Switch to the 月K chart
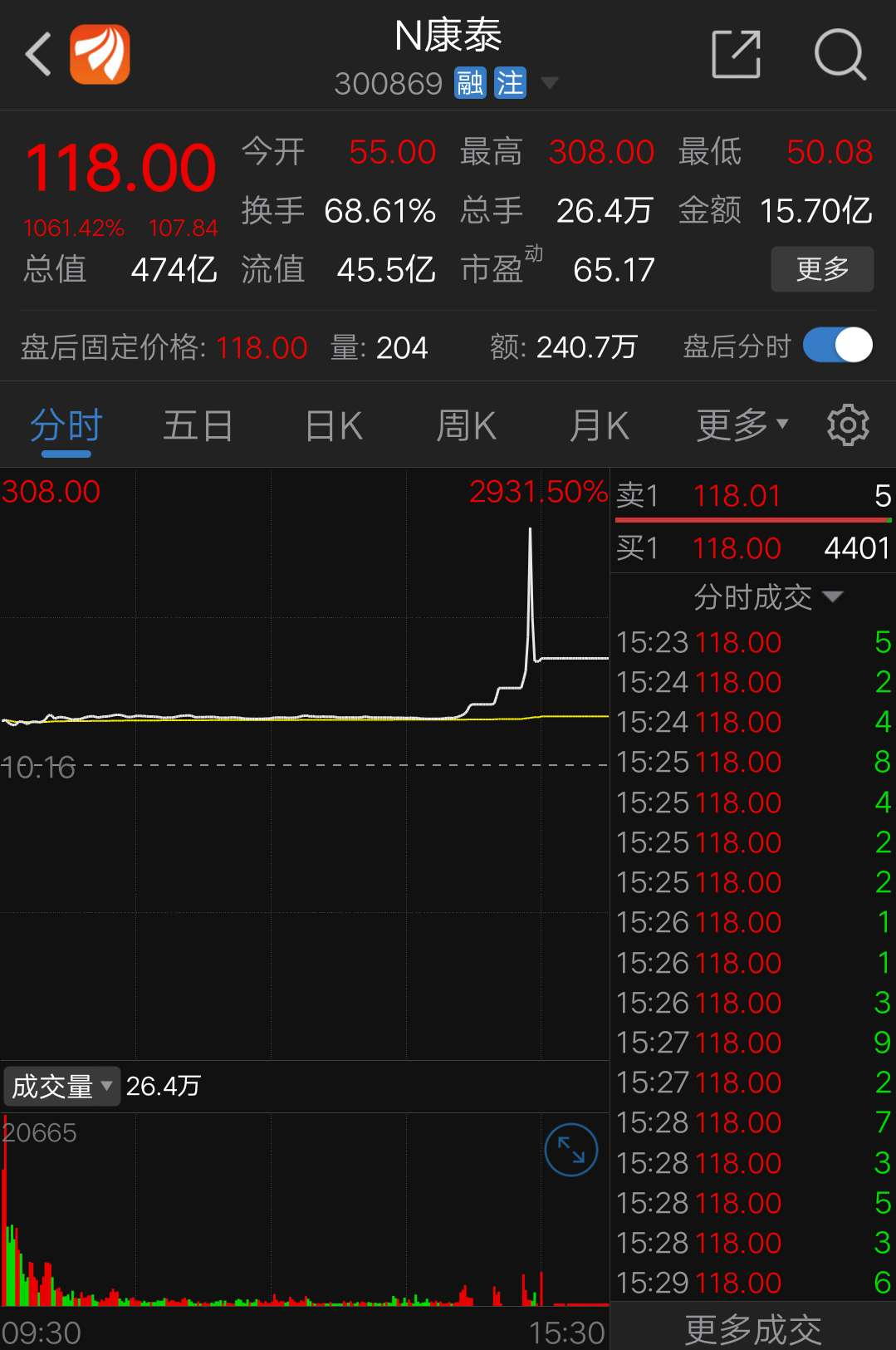Image resolution: width=896 pixels, height=1350 pixels. 599,426
